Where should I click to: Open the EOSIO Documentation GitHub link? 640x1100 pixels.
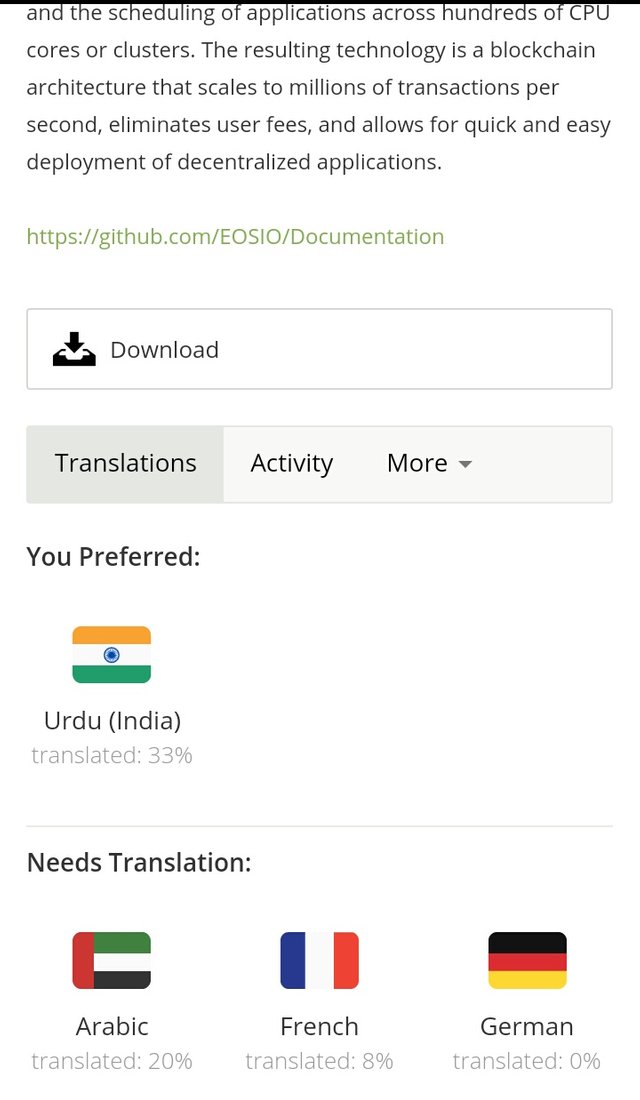235,237
